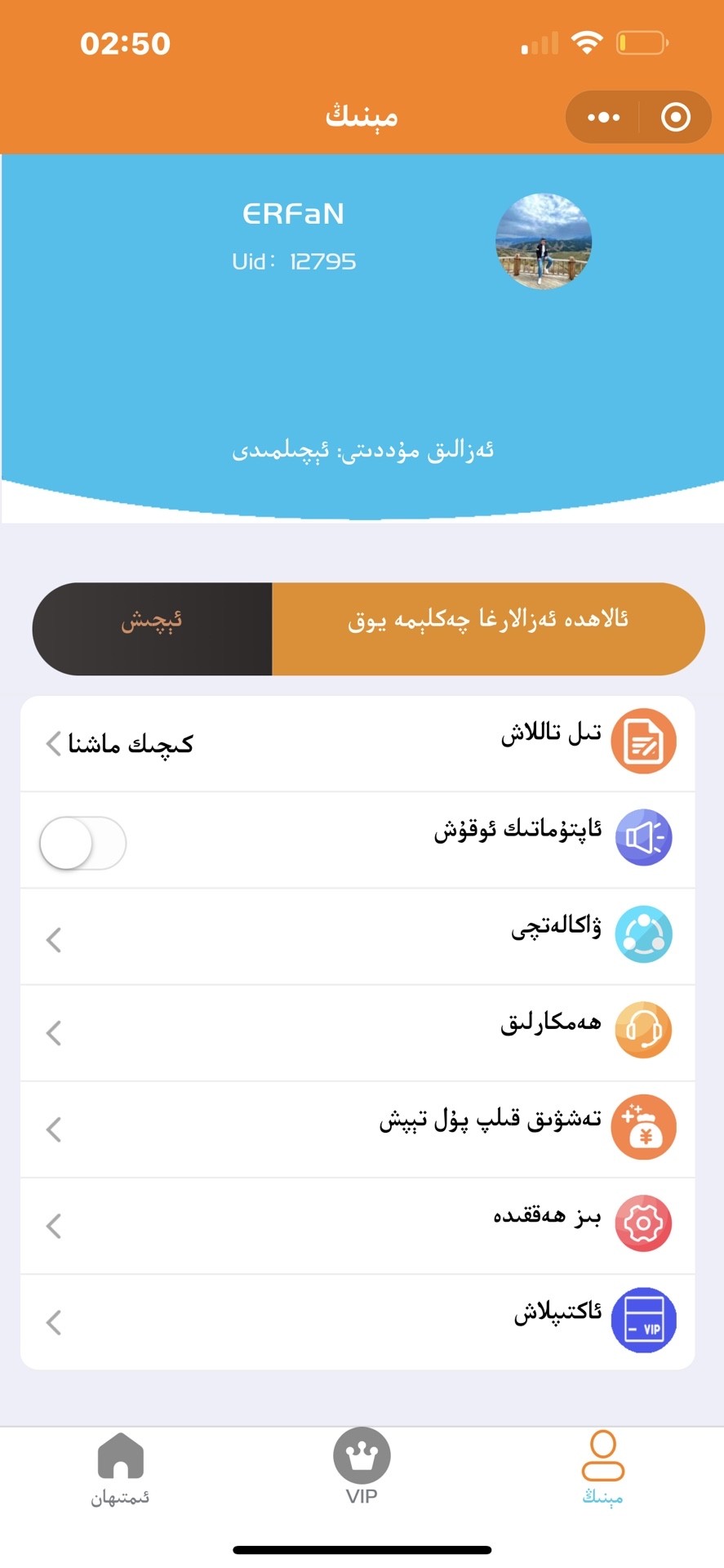This screenshot has height=1568, width=724.
Task: Open the بىز ھەققىدە row
Action: [358, 1224]
